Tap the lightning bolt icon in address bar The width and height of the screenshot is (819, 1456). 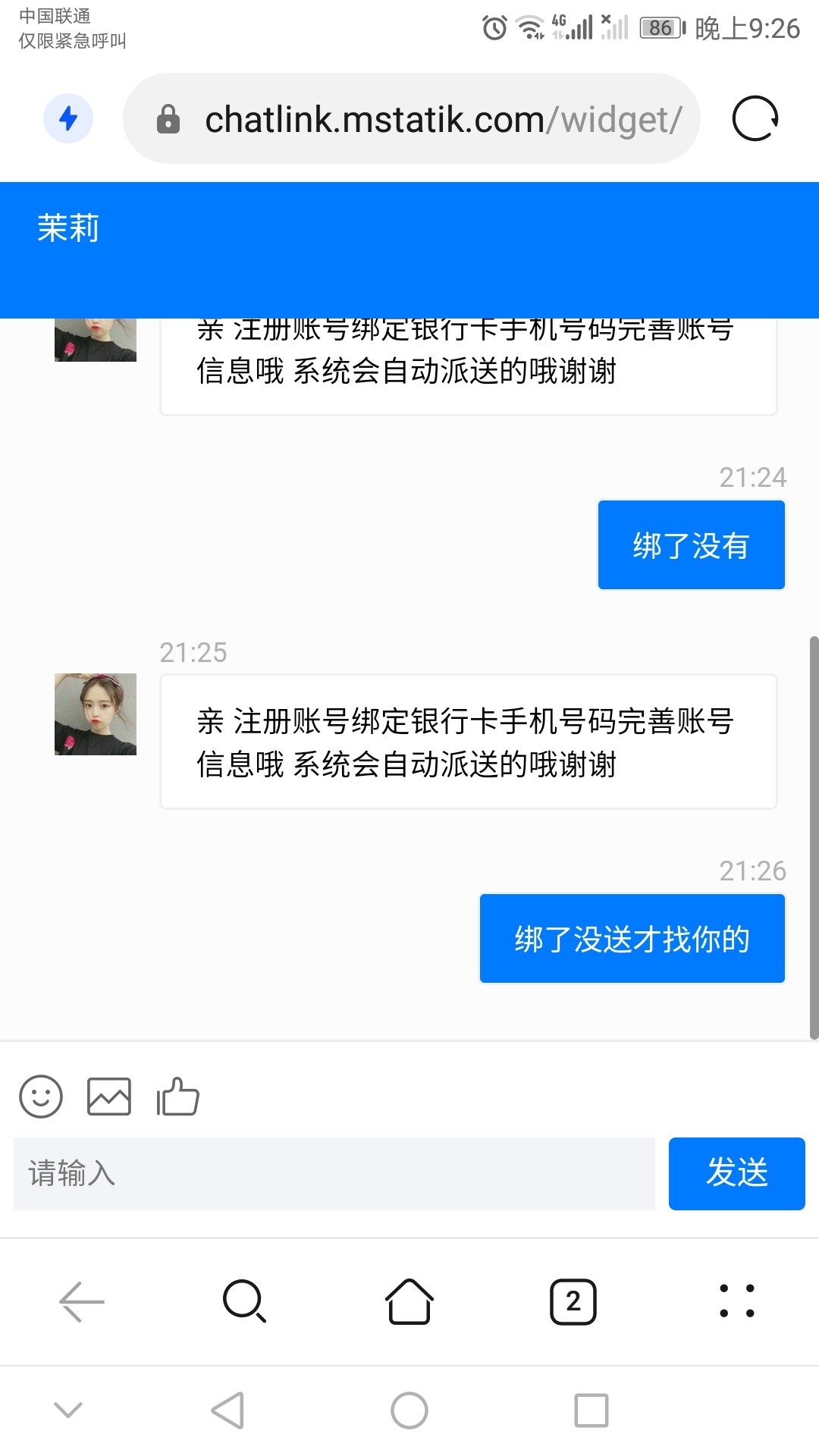pos(69,118)
